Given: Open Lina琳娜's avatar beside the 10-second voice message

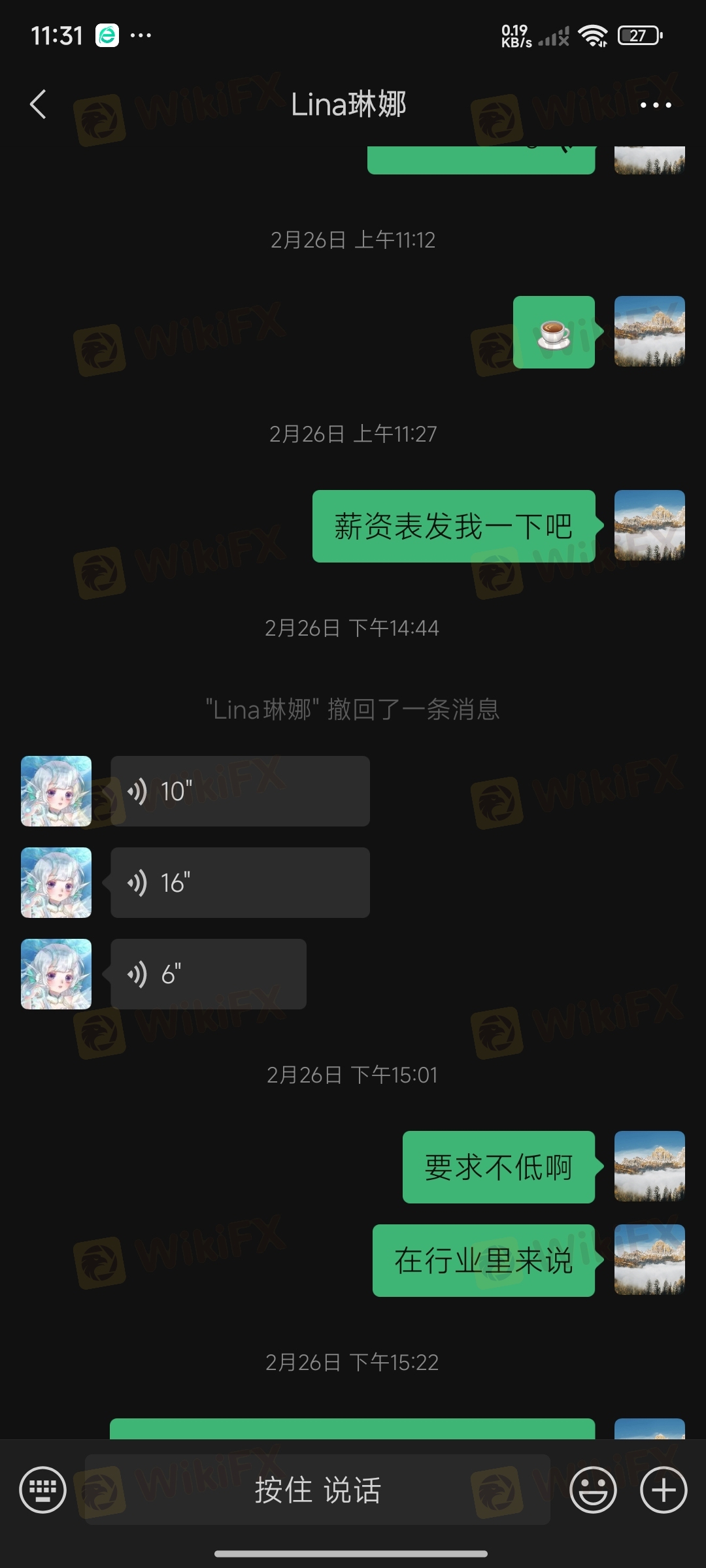Looking at the screenshot, I should tap(56, 791).
